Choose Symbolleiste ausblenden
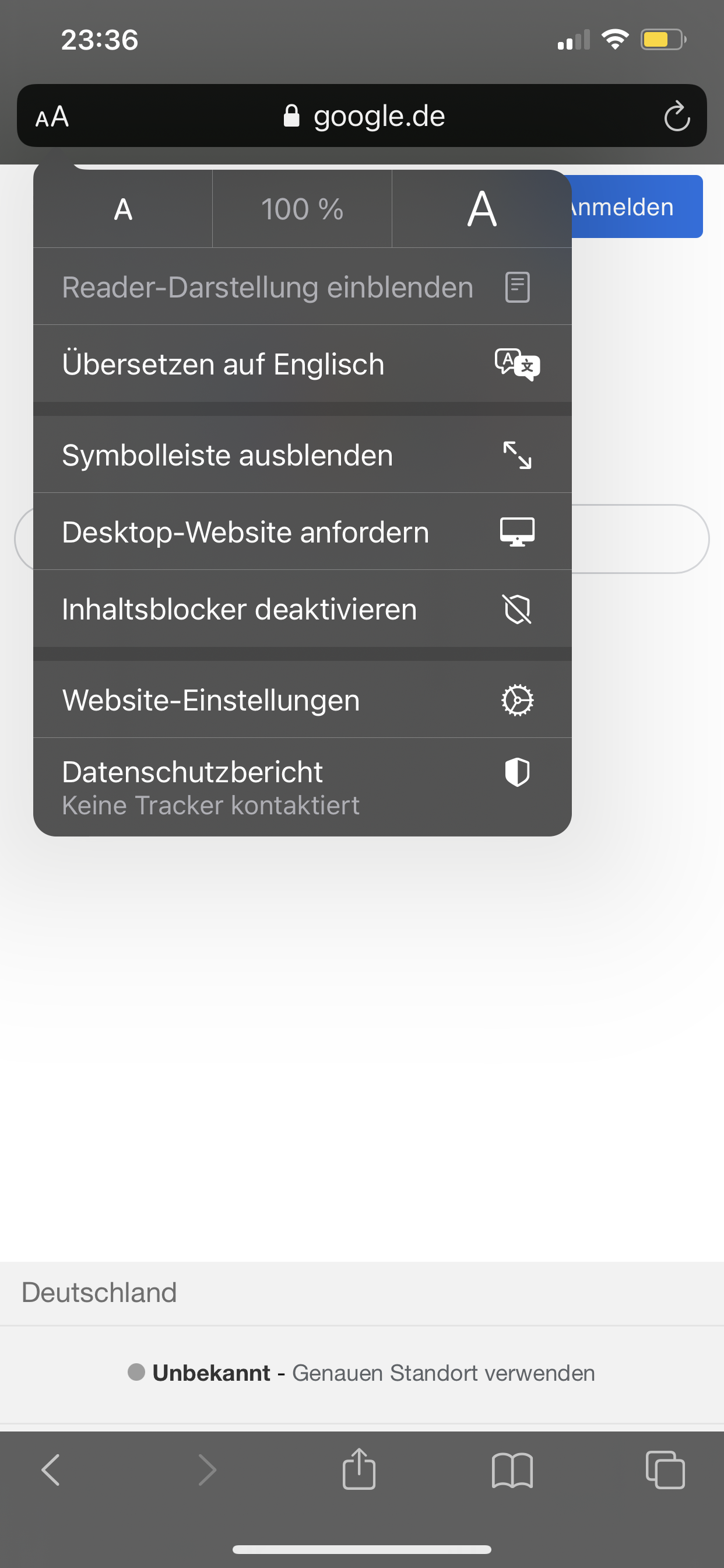 coord(303,456)
